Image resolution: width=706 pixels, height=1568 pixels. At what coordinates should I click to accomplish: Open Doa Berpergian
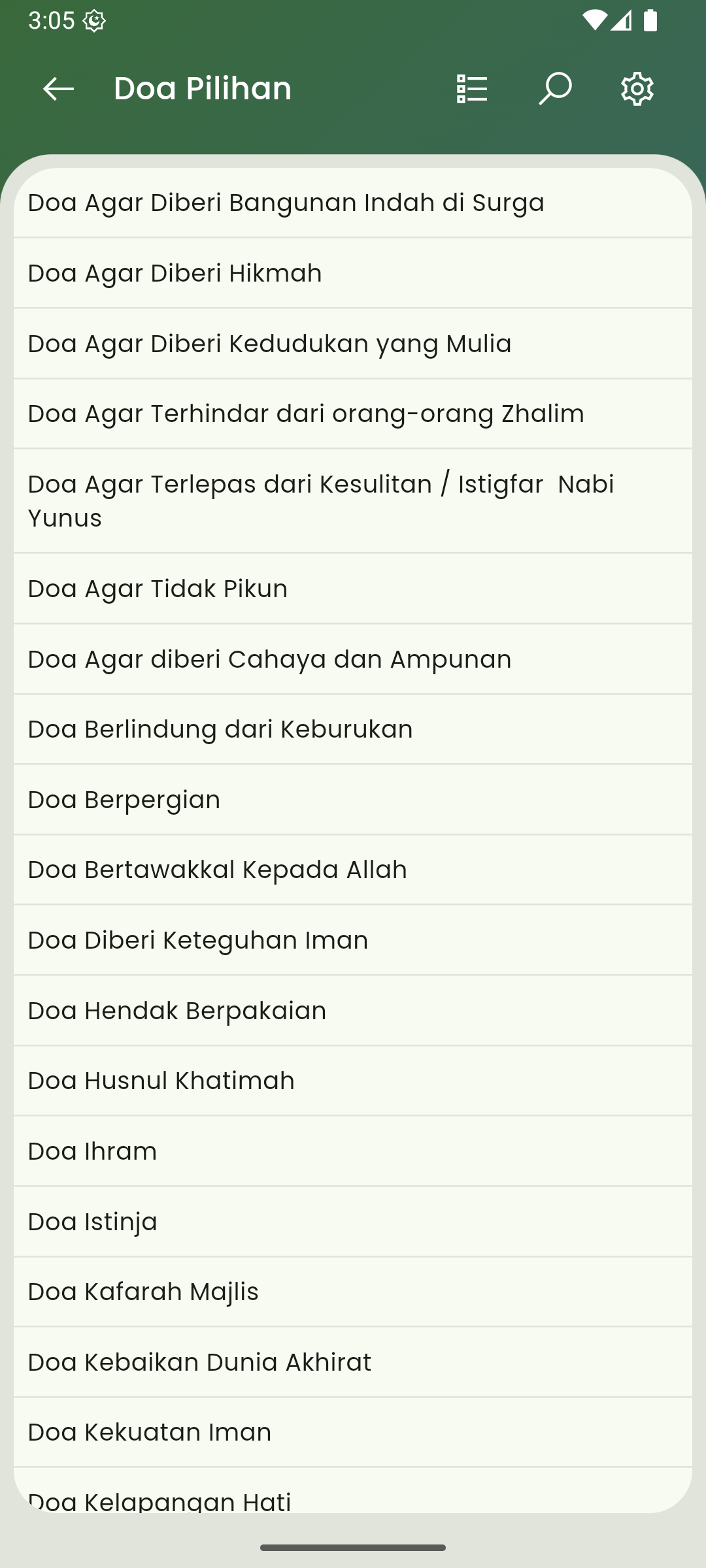tap(353, 800)
